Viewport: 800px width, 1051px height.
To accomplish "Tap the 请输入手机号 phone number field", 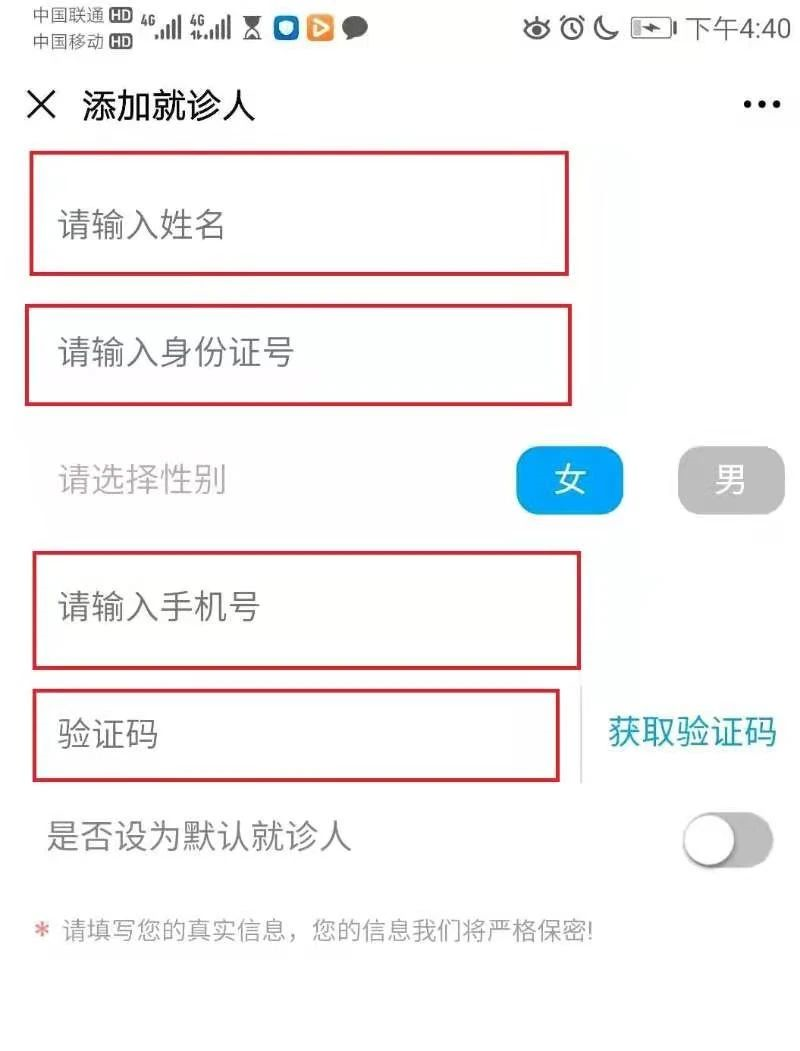I will pos(306,610).
